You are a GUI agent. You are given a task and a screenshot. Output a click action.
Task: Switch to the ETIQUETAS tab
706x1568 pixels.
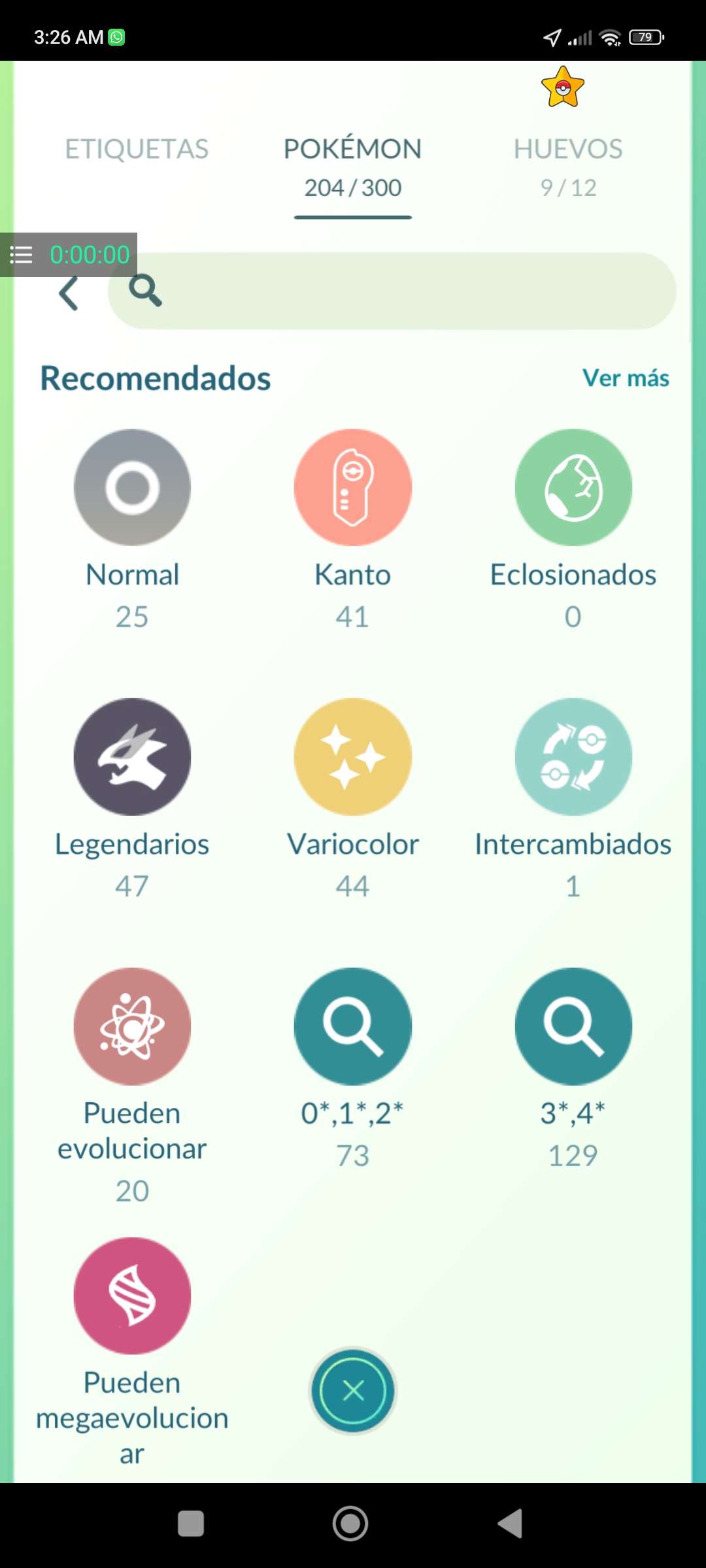tap(136, 149)
